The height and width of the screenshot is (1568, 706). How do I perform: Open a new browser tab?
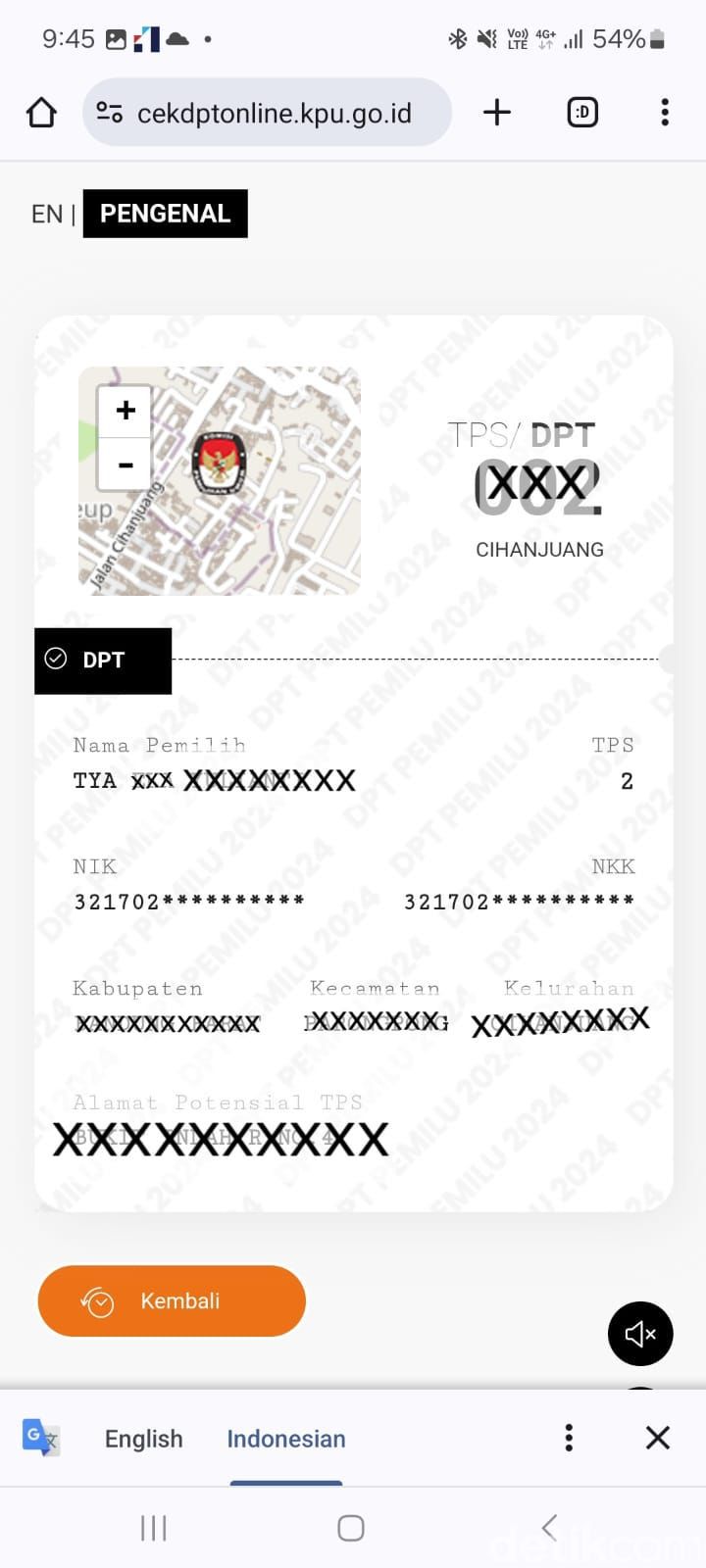pyautogui.click(x=497, y=113)
